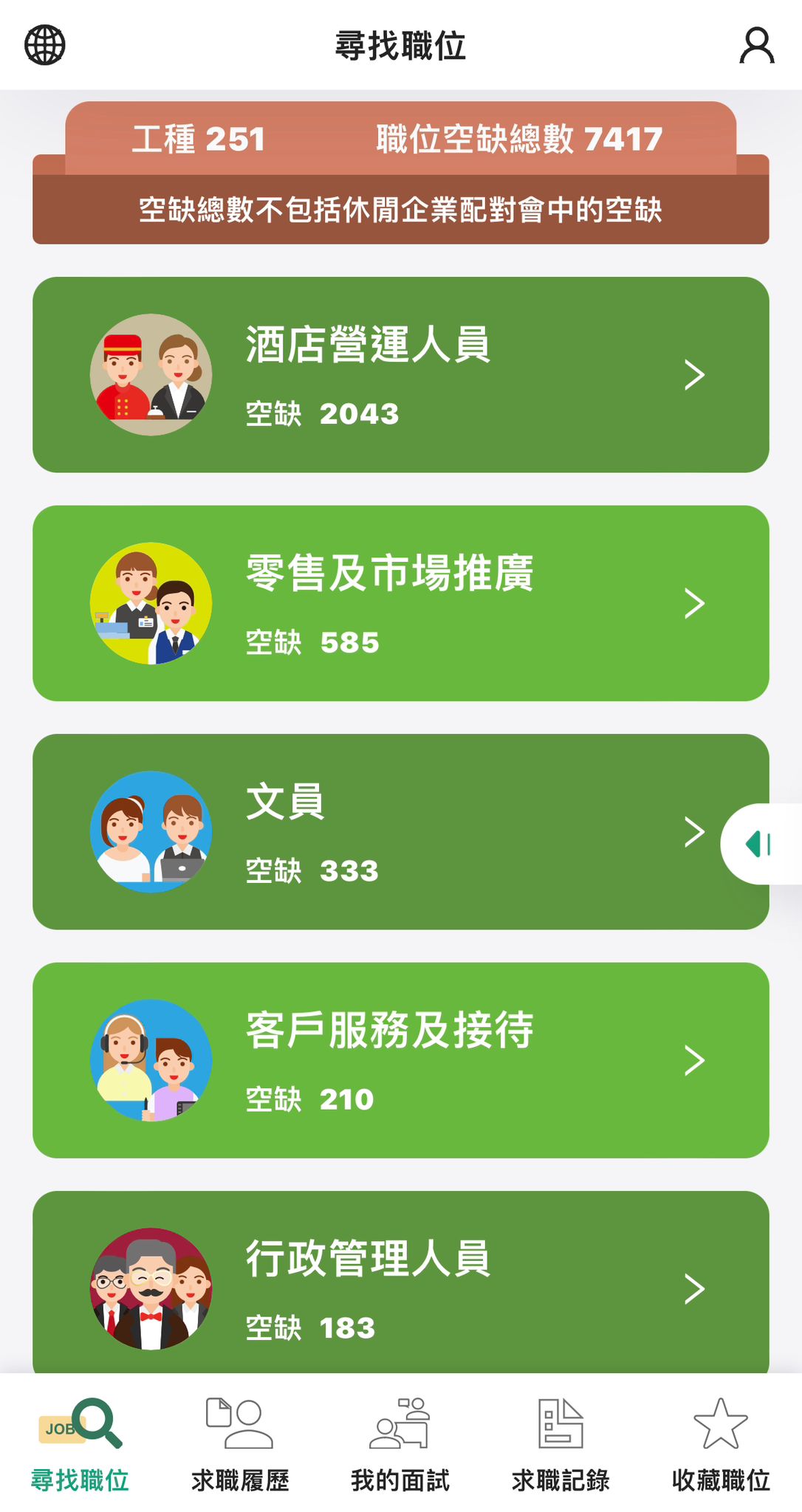
Task: Go to the 求職履歷 tab
Action: click(x=240, y=1444)
